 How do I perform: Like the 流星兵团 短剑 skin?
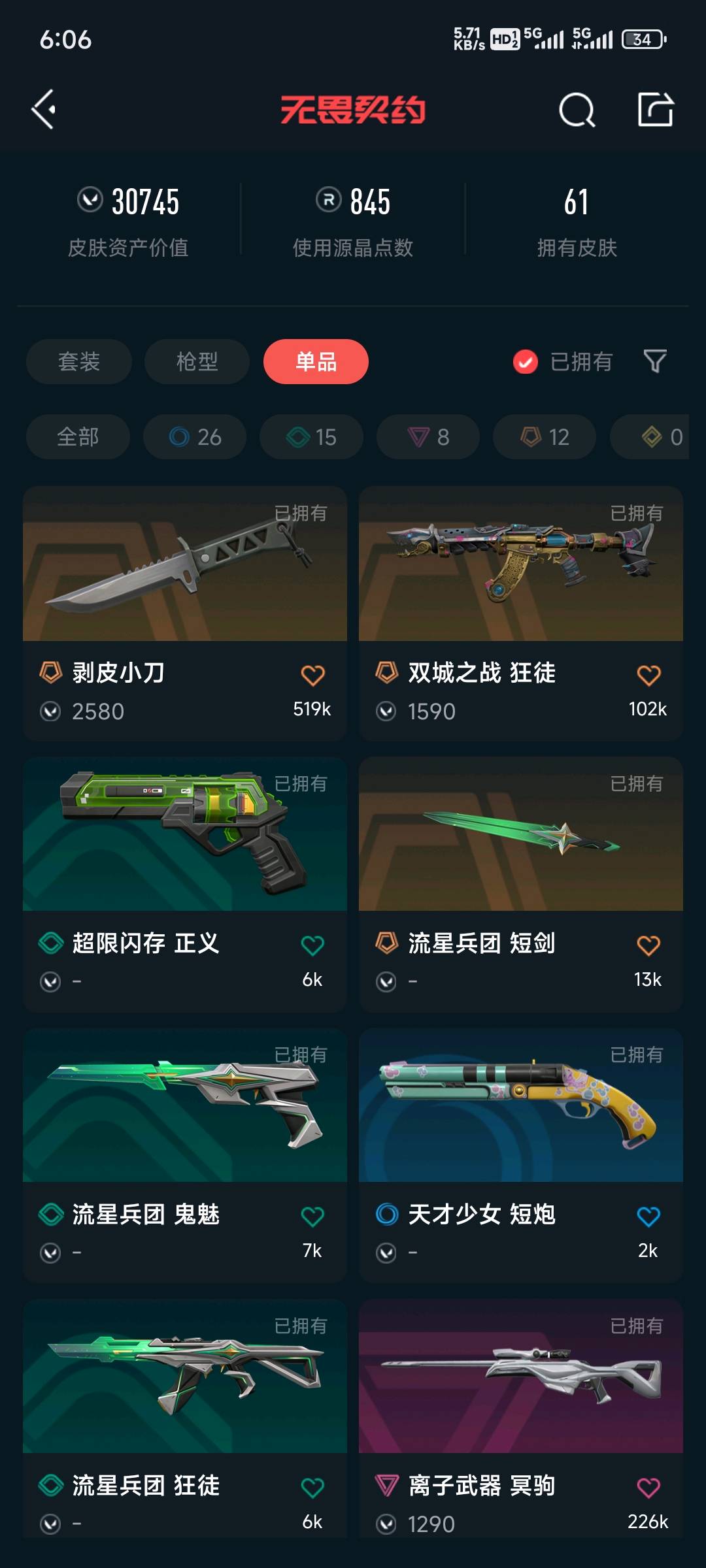648,945
